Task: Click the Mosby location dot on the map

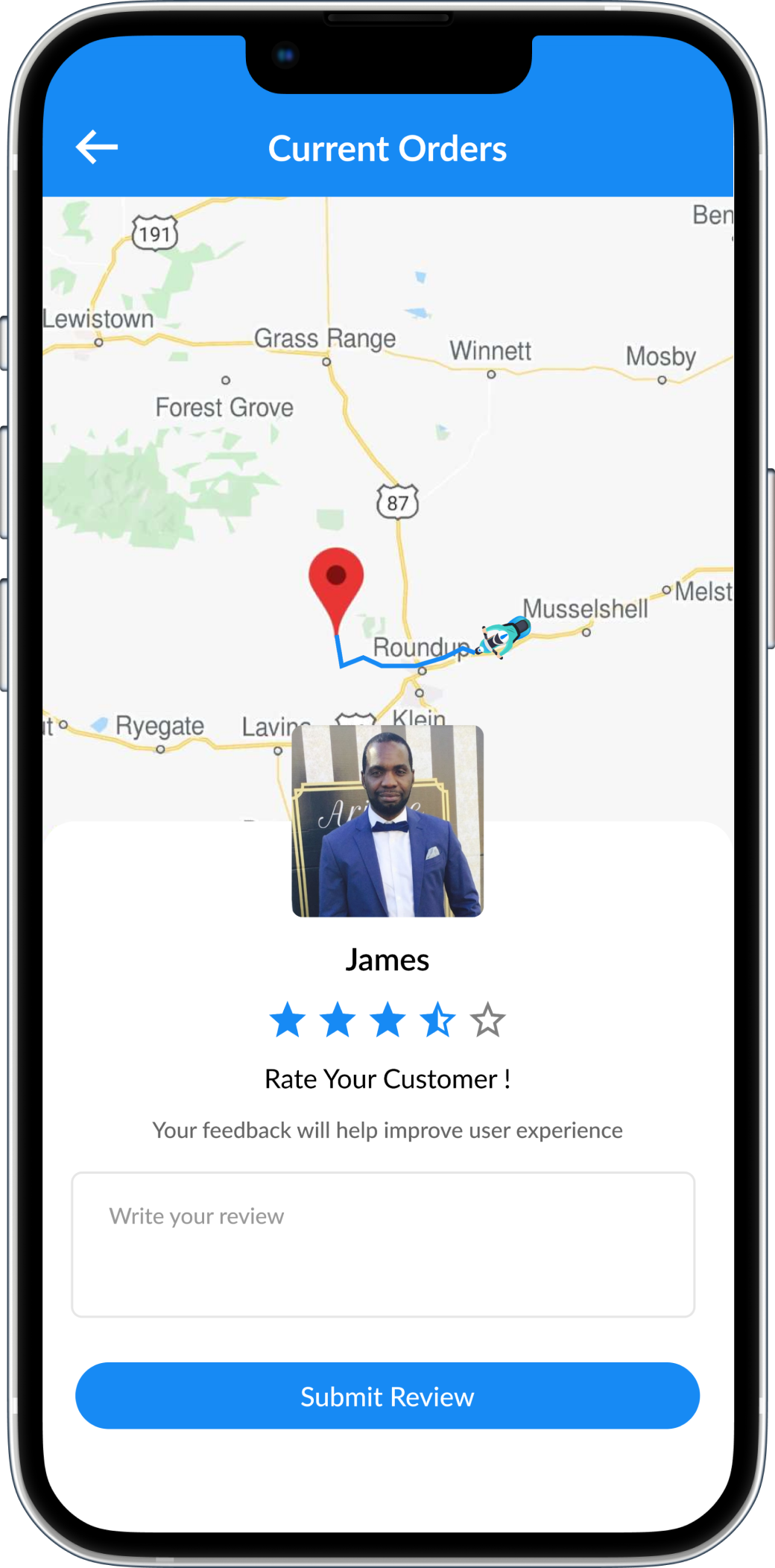Action: point(661,379)
